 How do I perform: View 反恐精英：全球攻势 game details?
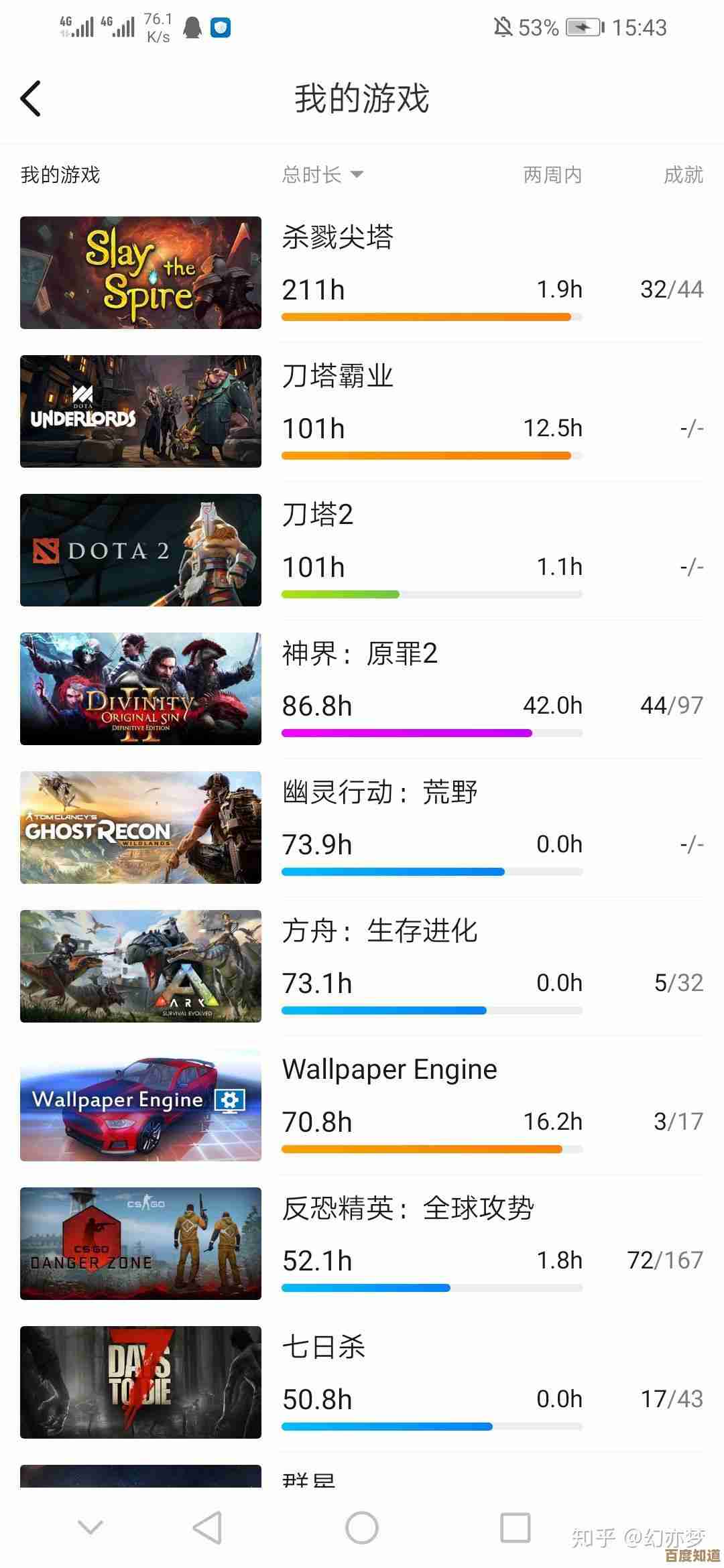[x=362, y=1244]
